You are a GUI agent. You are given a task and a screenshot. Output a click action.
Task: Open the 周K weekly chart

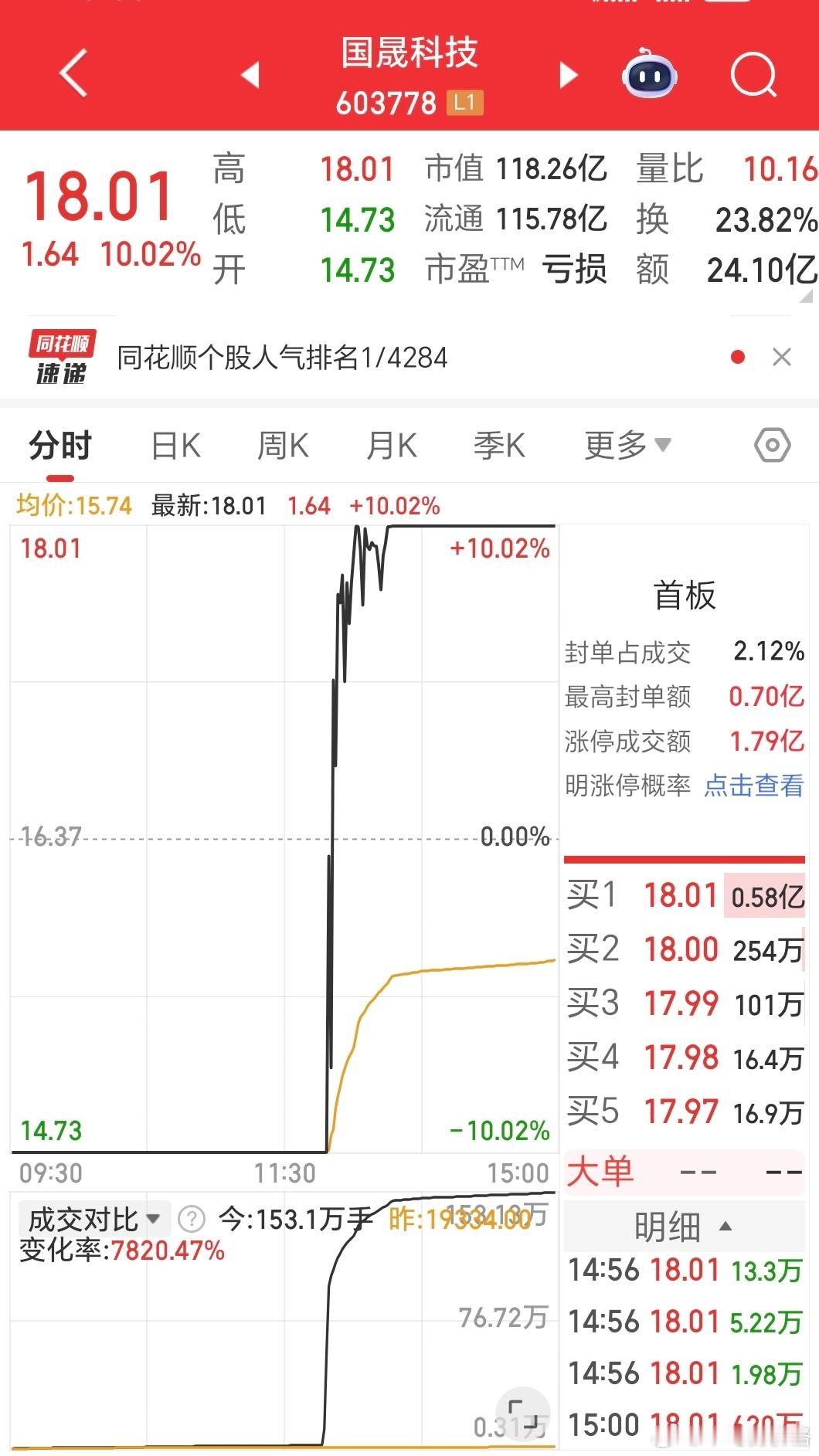pos(283,446)
